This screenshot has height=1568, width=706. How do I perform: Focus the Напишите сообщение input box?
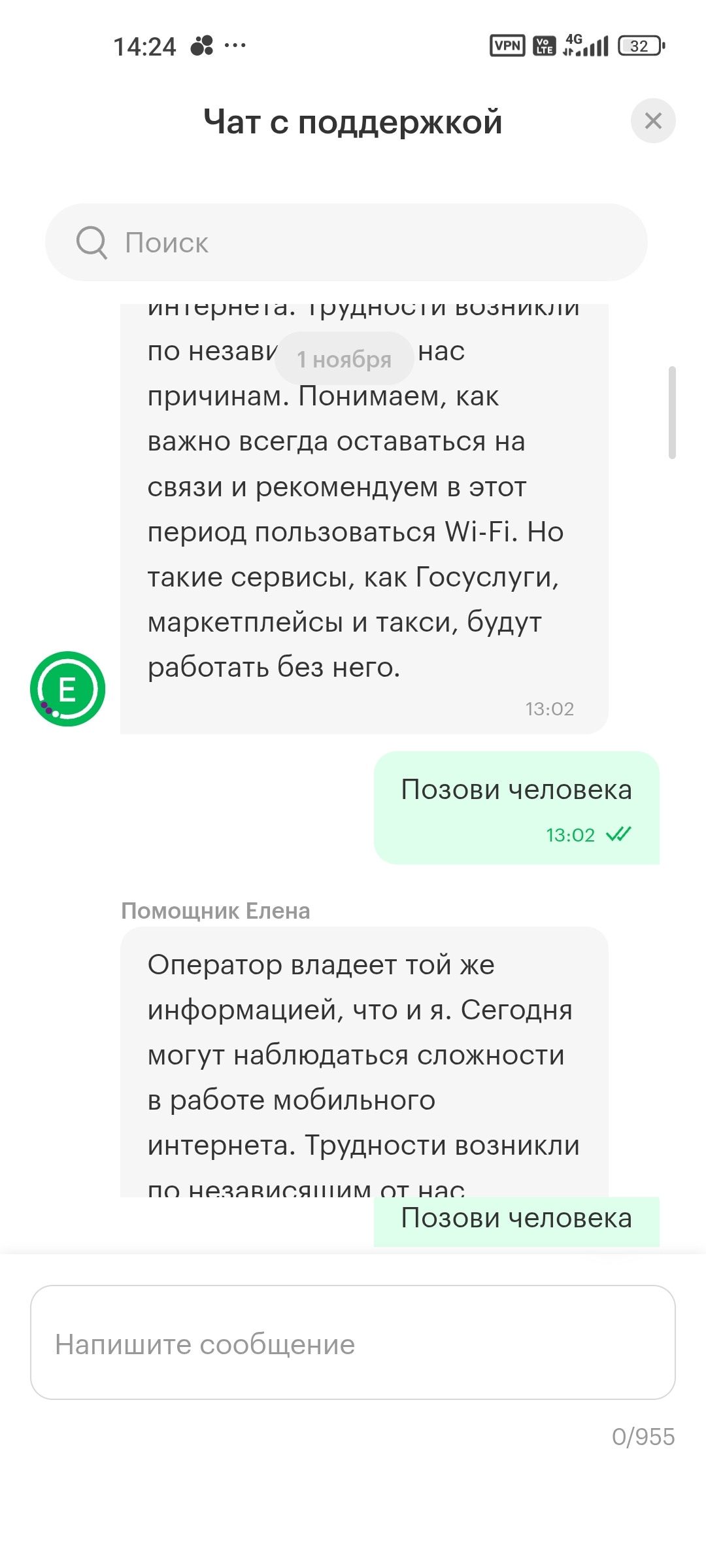[353, 1344]
